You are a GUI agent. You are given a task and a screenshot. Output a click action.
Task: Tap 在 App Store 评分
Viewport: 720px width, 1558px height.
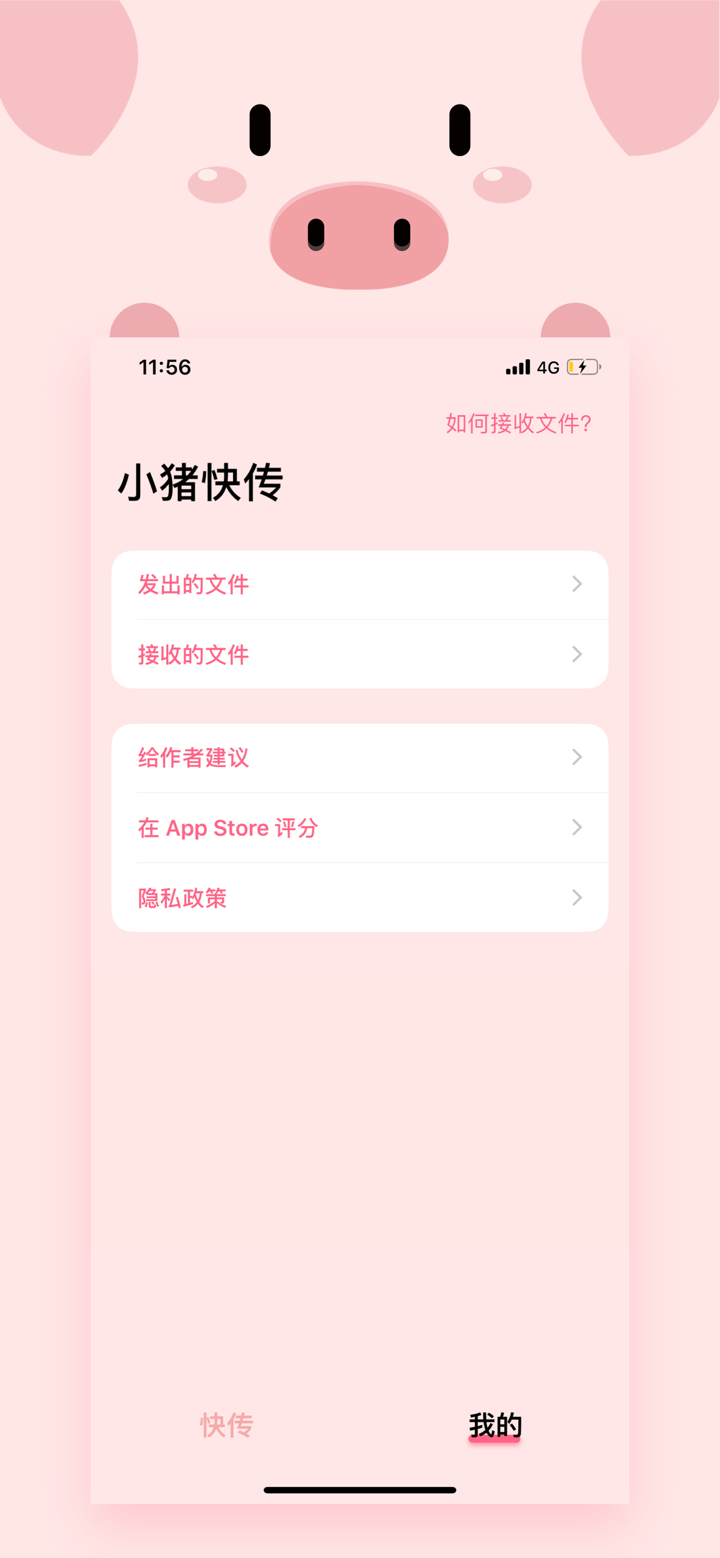click(x=228, y=827)
